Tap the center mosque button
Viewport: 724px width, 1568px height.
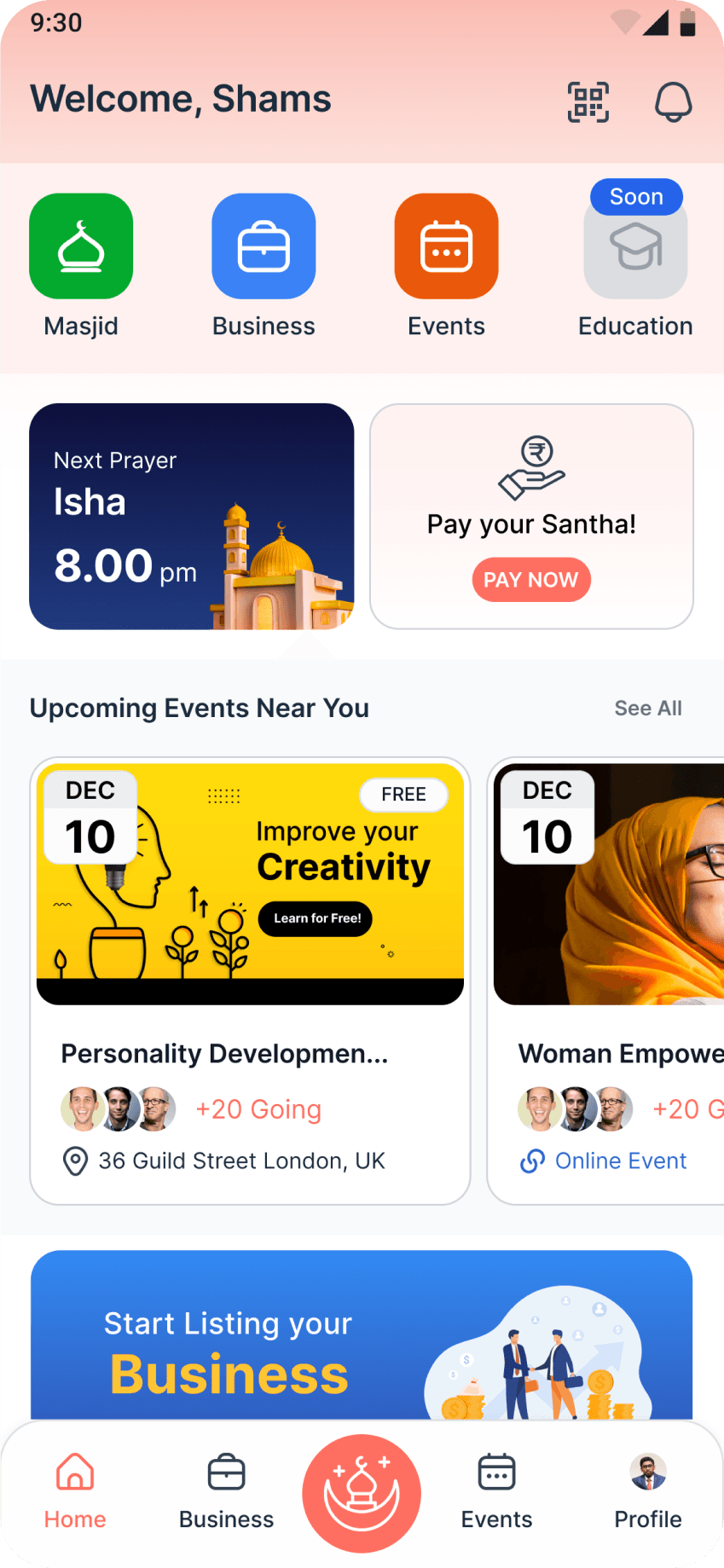[362, 1493]
